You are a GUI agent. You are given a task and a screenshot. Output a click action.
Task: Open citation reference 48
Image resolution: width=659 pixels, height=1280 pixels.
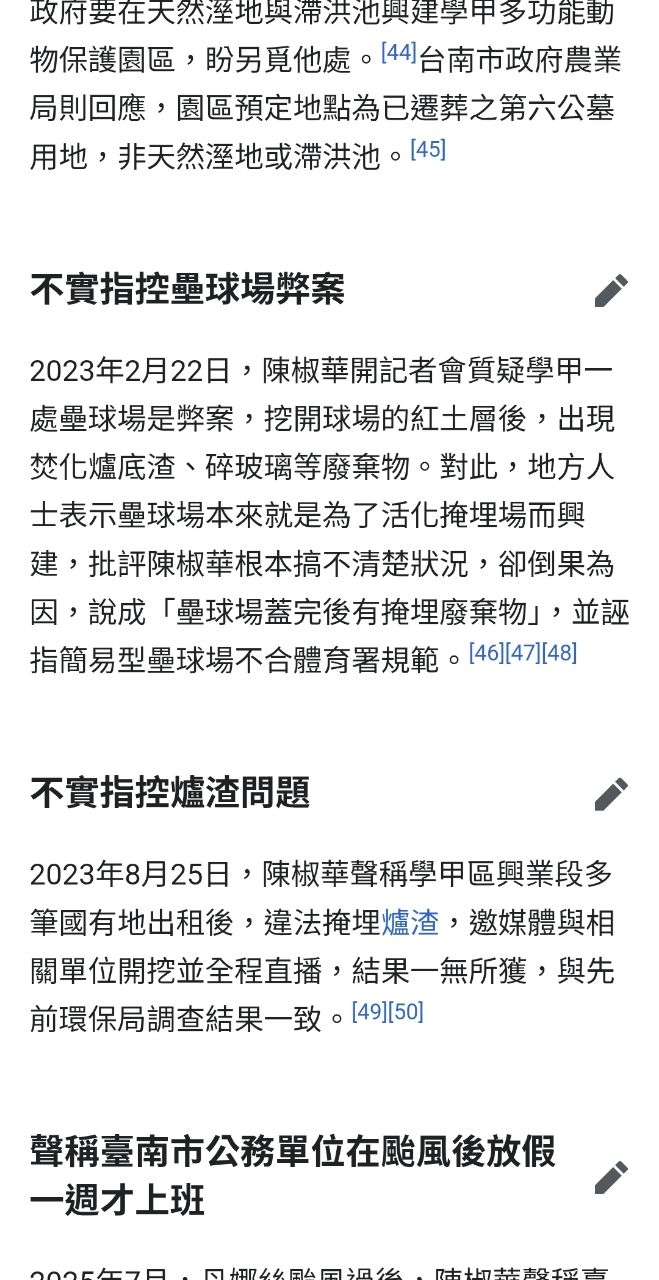[559, 654]
